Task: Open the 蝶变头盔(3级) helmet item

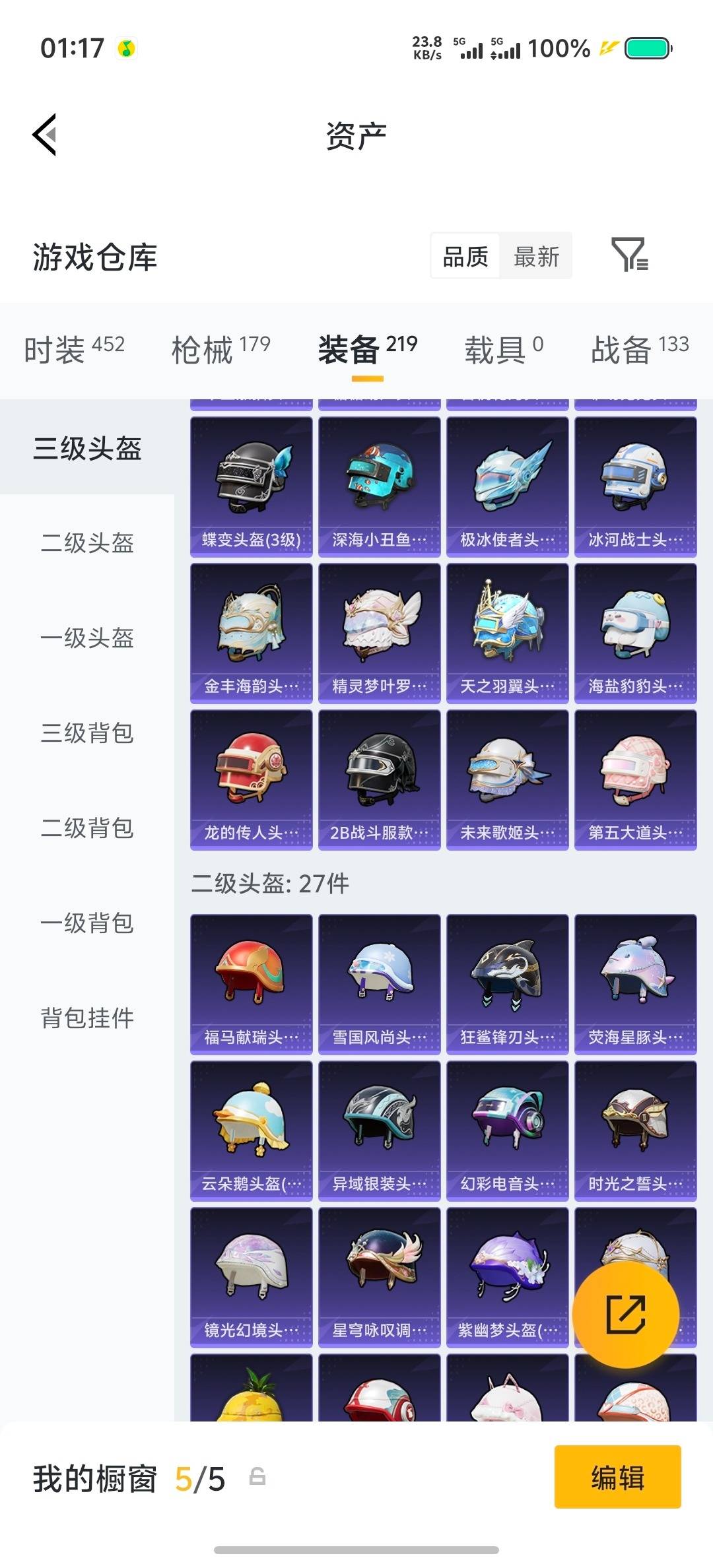Action: click(x=251, y=482)
